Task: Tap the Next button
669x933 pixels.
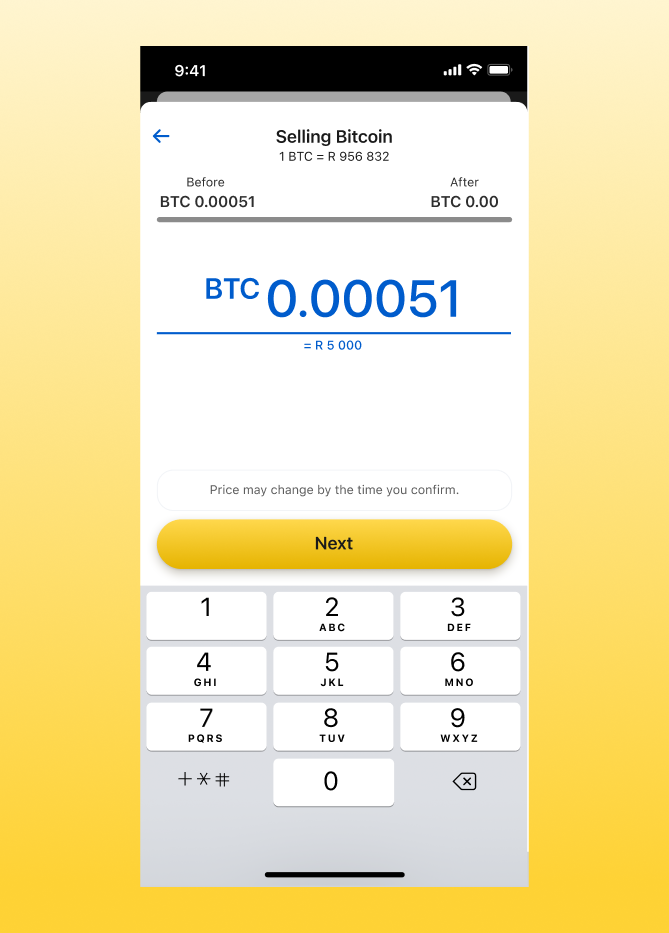Action: (334, 544)
